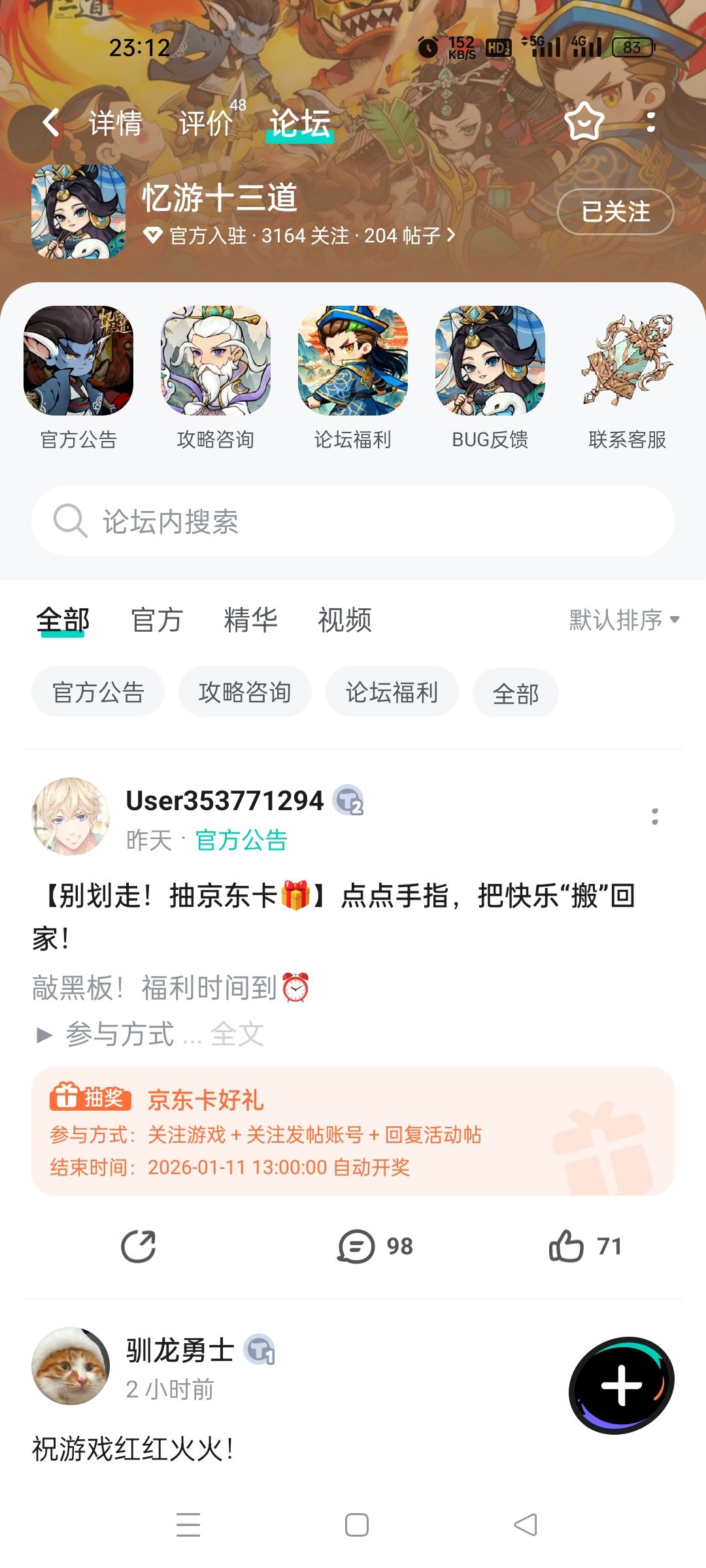
Task: Open the 京东卡好礼 lottery card
Action: pos(353,1132)
